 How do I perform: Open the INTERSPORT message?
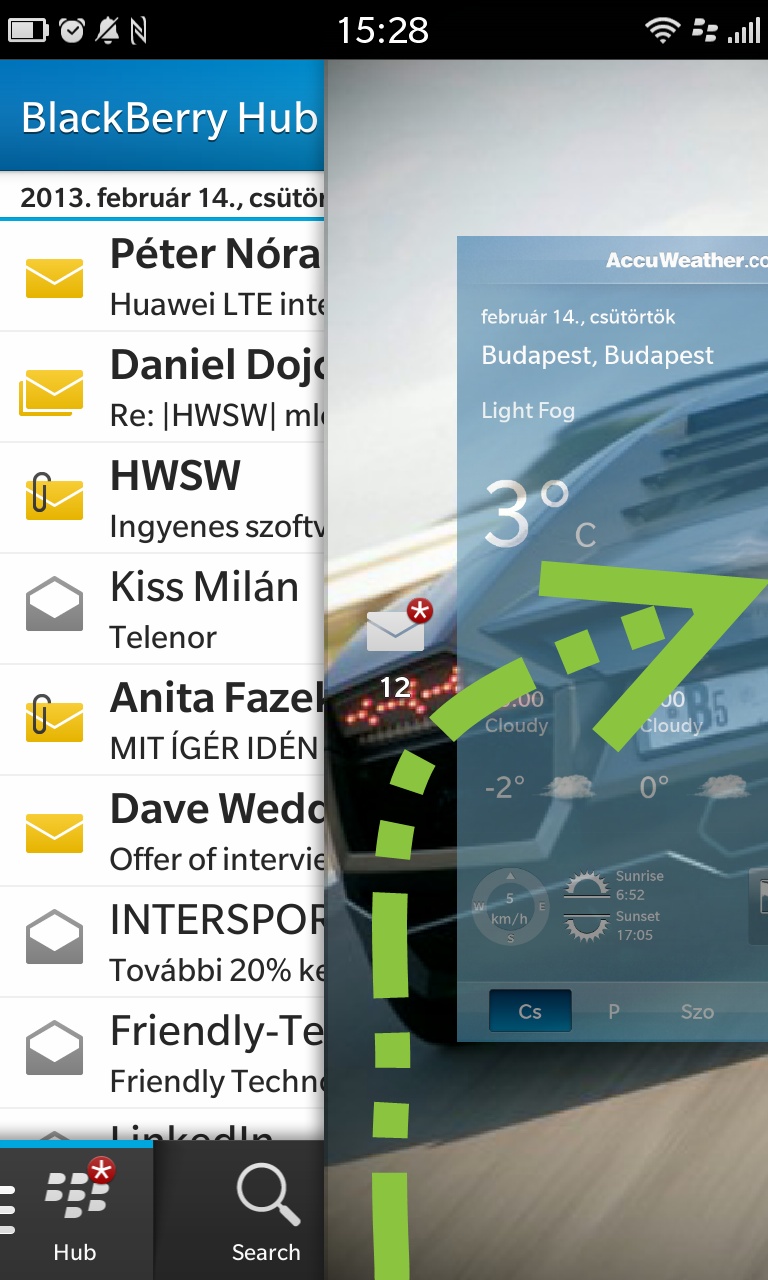coord(162,942)
